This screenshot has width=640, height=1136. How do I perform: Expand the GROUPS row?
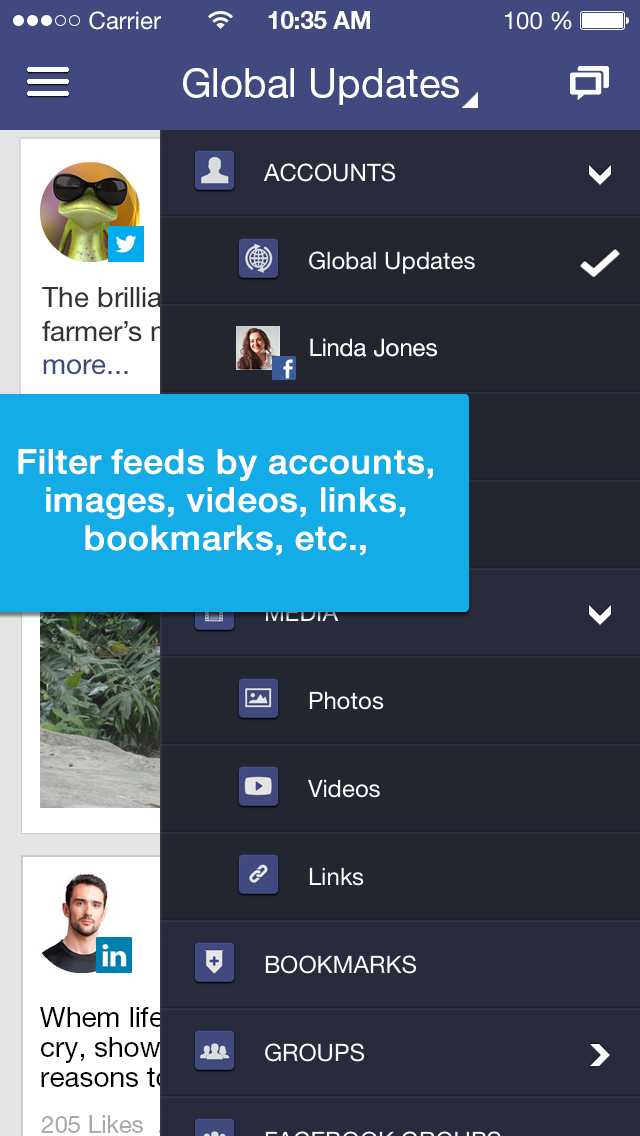(599, 1053)
